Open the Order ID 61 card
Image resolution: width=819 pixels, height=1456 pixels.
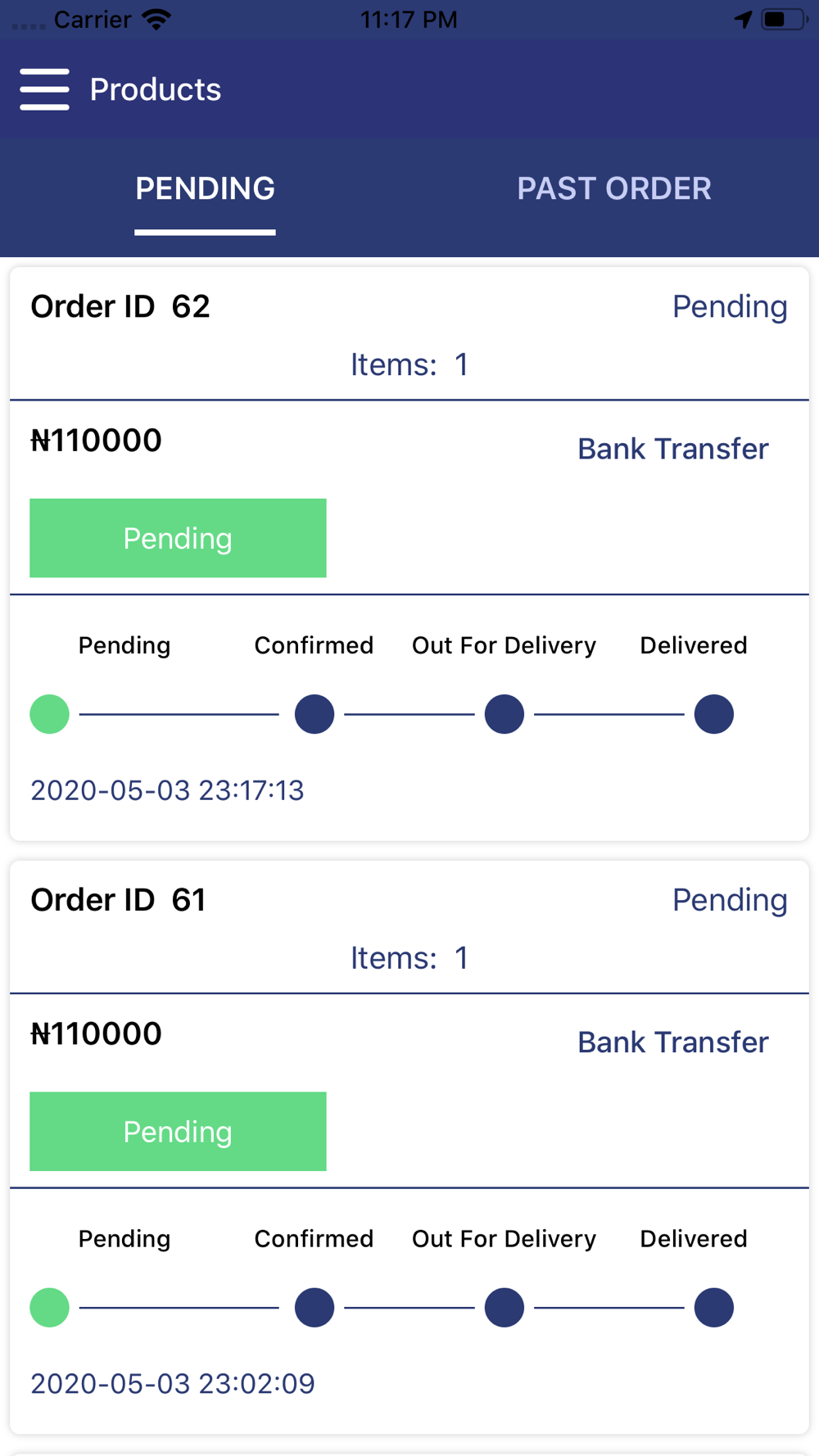pos(409,1146)
